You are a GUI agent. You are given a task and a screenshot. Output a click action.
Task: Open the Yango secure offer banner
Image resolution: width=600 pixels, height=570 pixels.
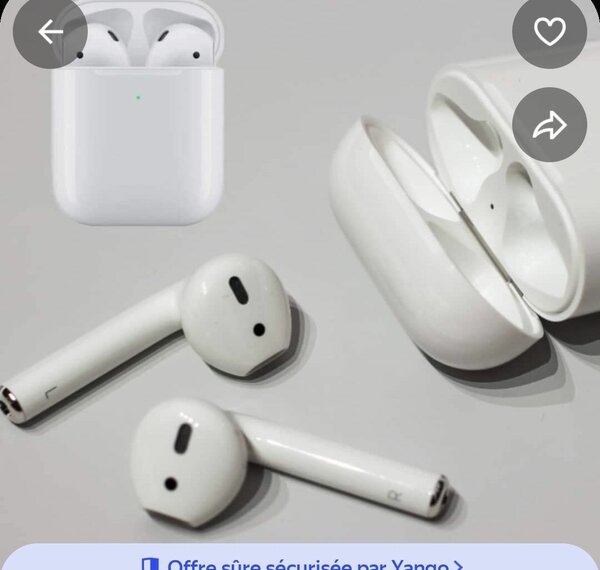click(300, 561)
